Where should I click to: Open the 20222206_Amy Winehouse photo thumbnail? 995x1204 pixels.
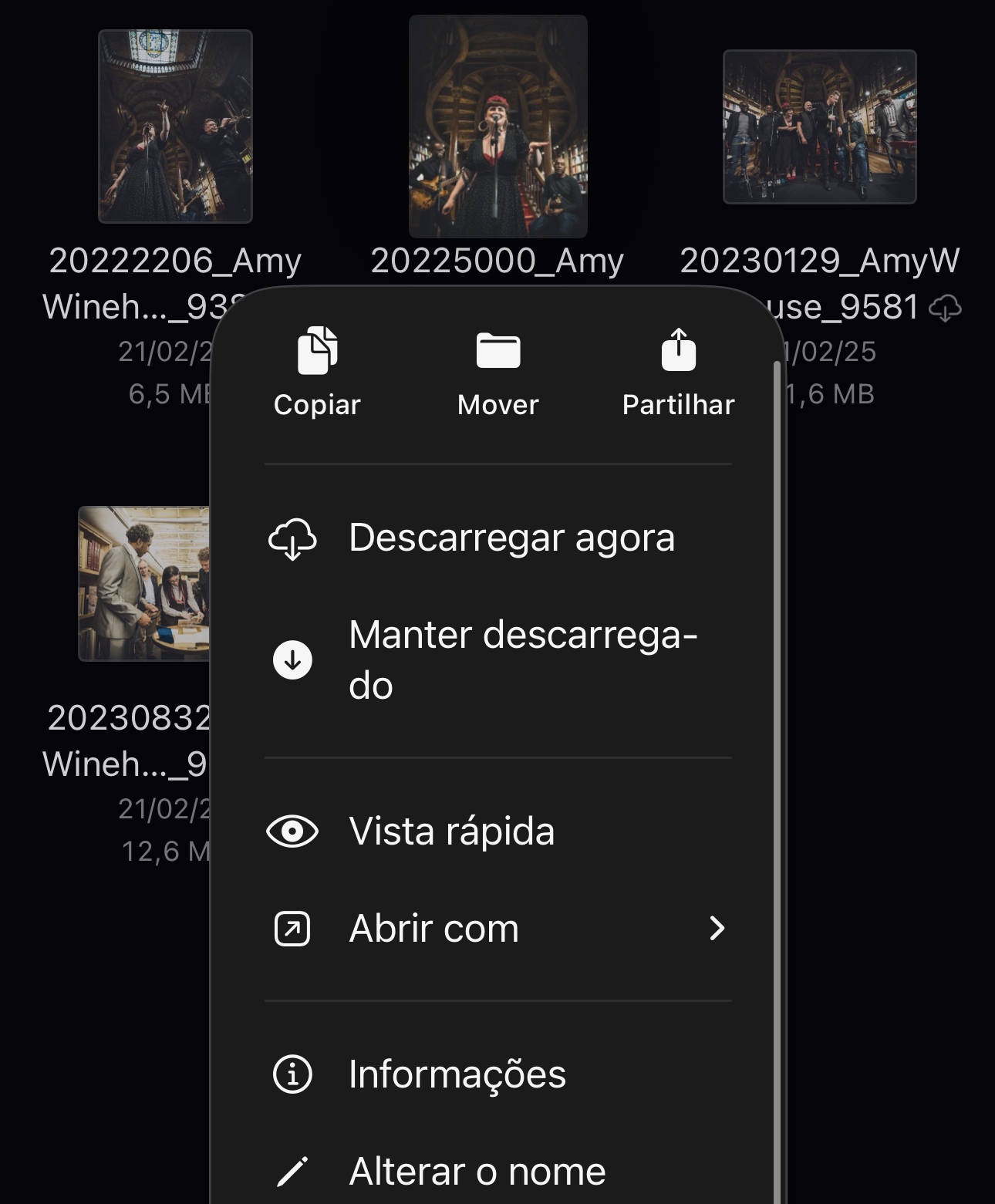(175, 126)
